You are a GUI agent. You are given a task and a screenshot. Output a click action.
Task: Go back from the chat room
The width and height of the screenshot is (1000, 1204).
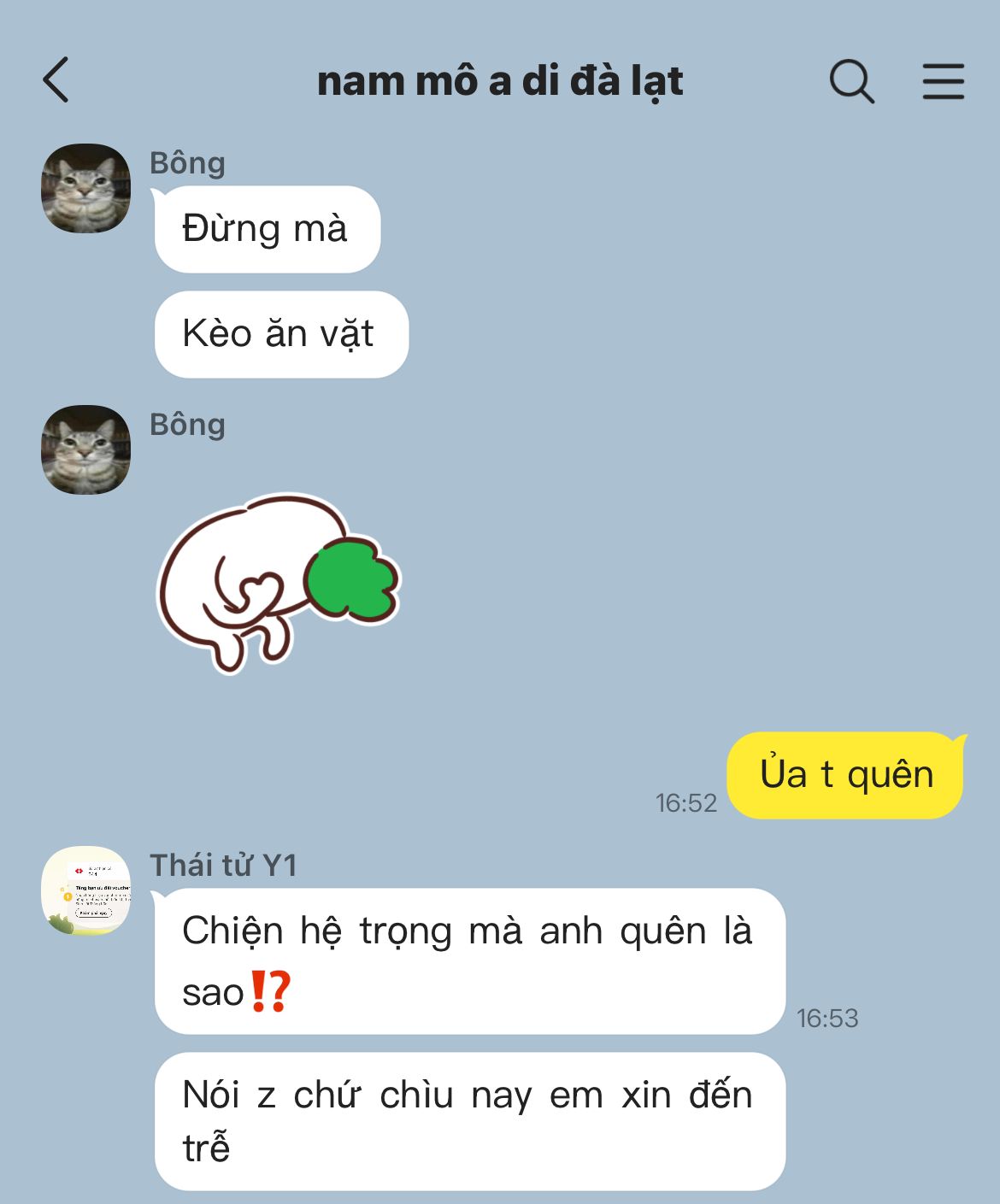(56, 81)
